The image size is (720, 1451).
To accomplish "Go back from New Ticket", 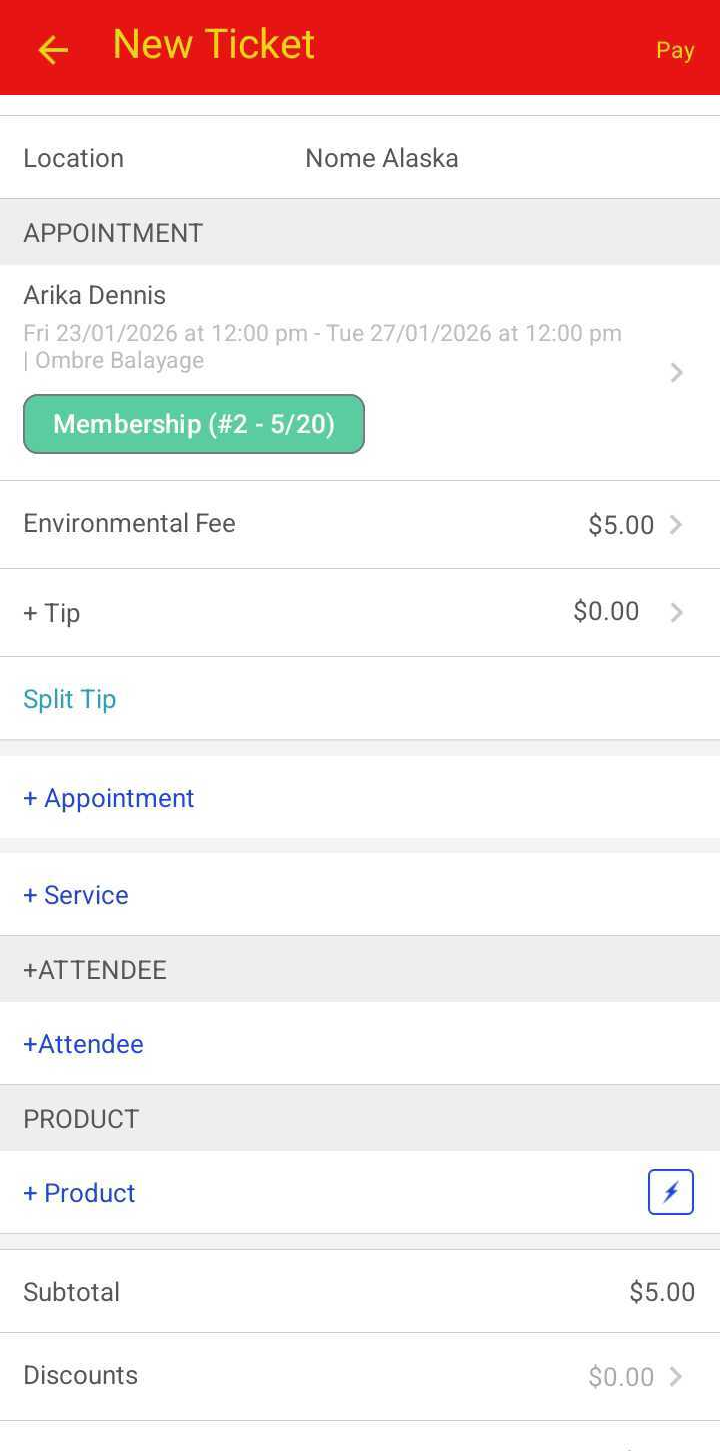I will (52, 49).
